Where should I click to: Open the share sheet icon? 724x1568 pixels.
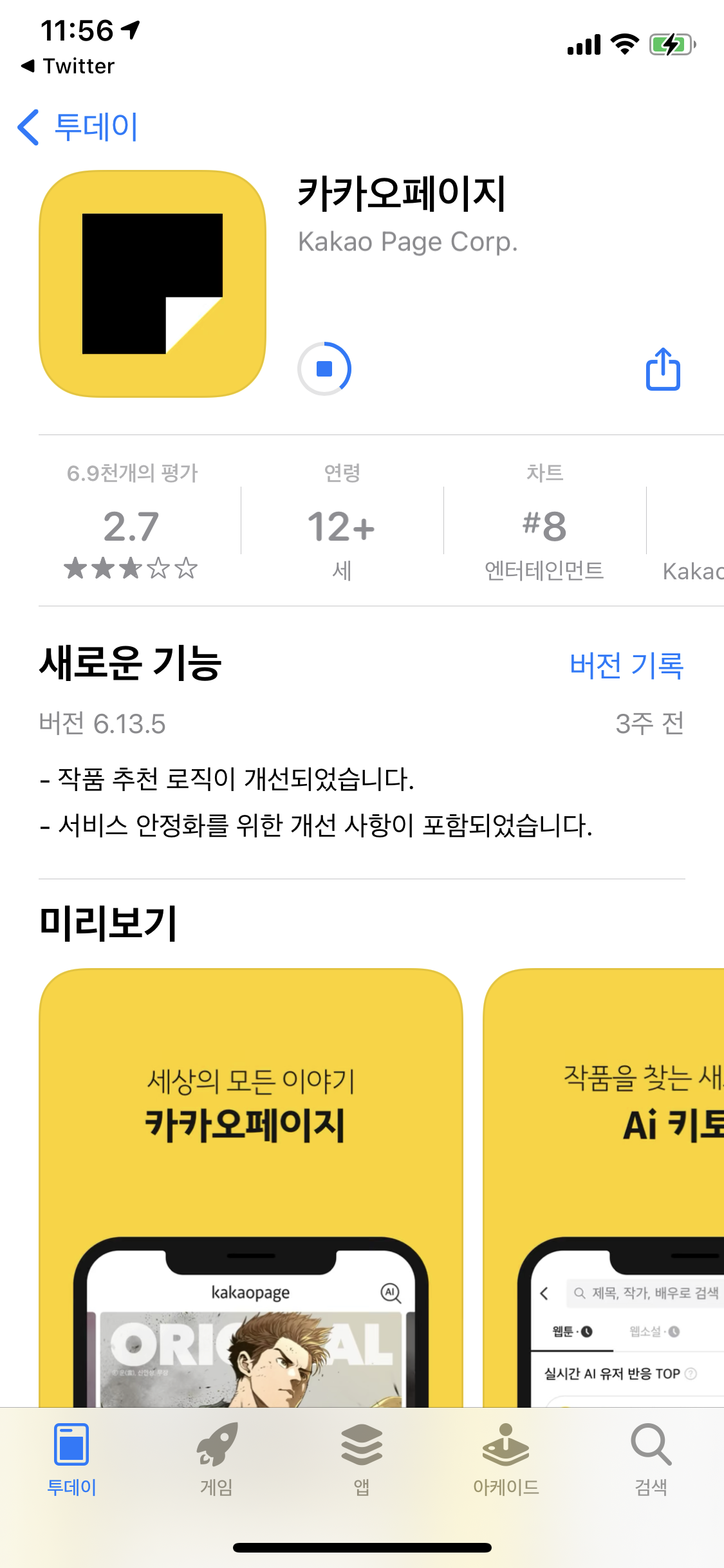pos(662,369)
